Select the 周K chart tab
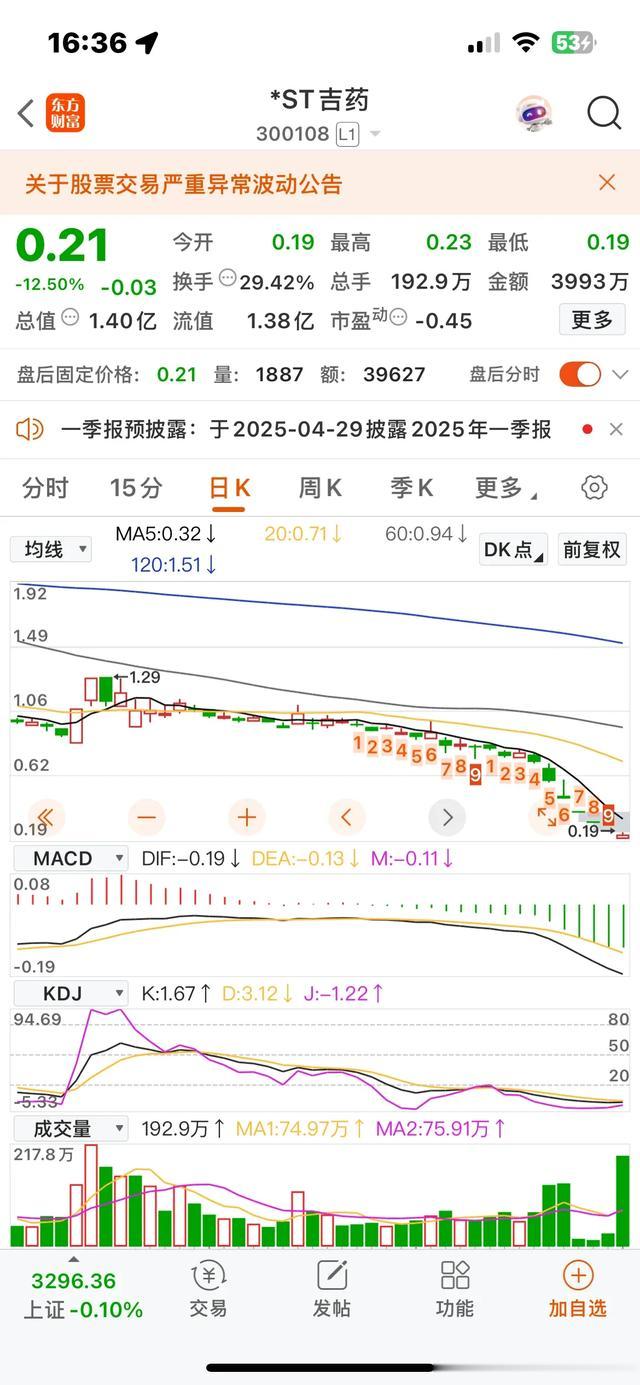This screenshot has height=1385, width=640. pyautogui.click(x=320, y=488)
